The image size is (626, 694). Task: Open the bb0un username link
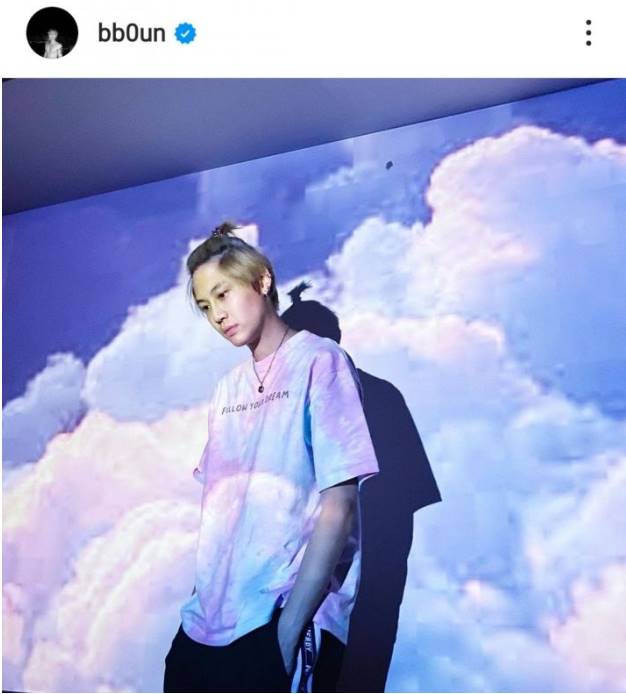(x=131, y=33)
